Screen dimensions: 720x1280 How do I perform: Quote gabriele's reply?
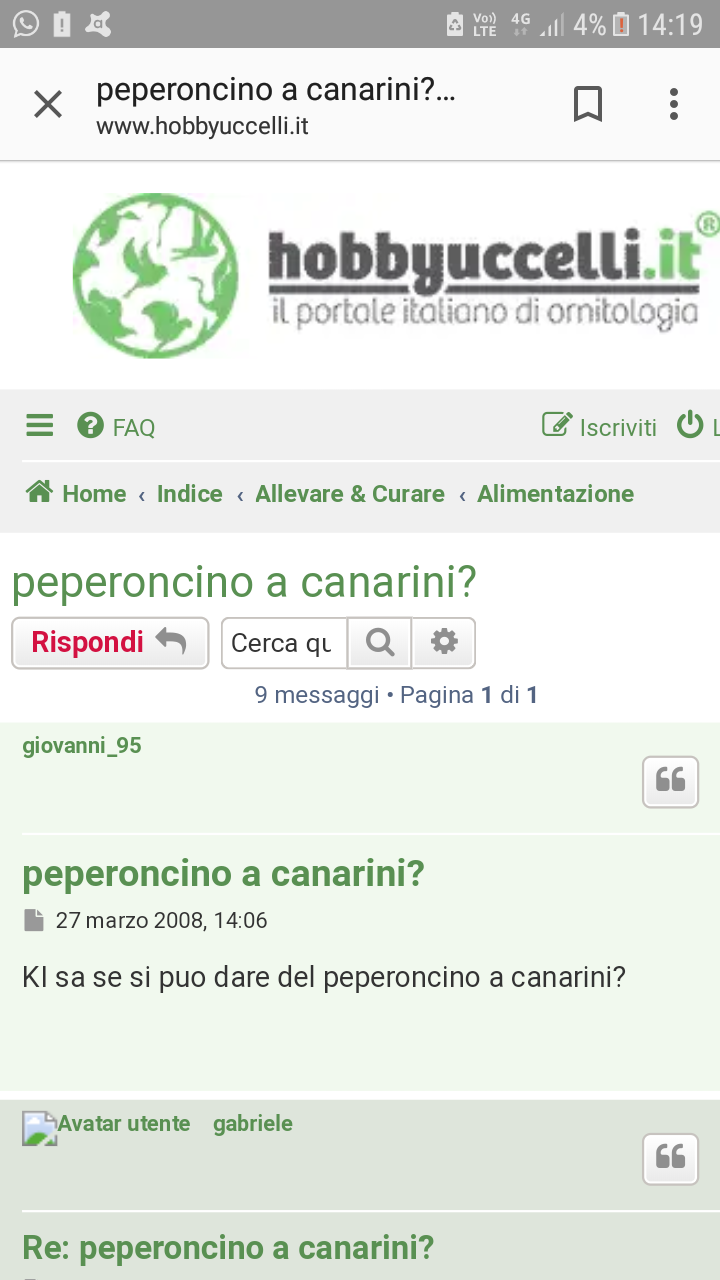pyautogui.click(x=670, y=1159)
